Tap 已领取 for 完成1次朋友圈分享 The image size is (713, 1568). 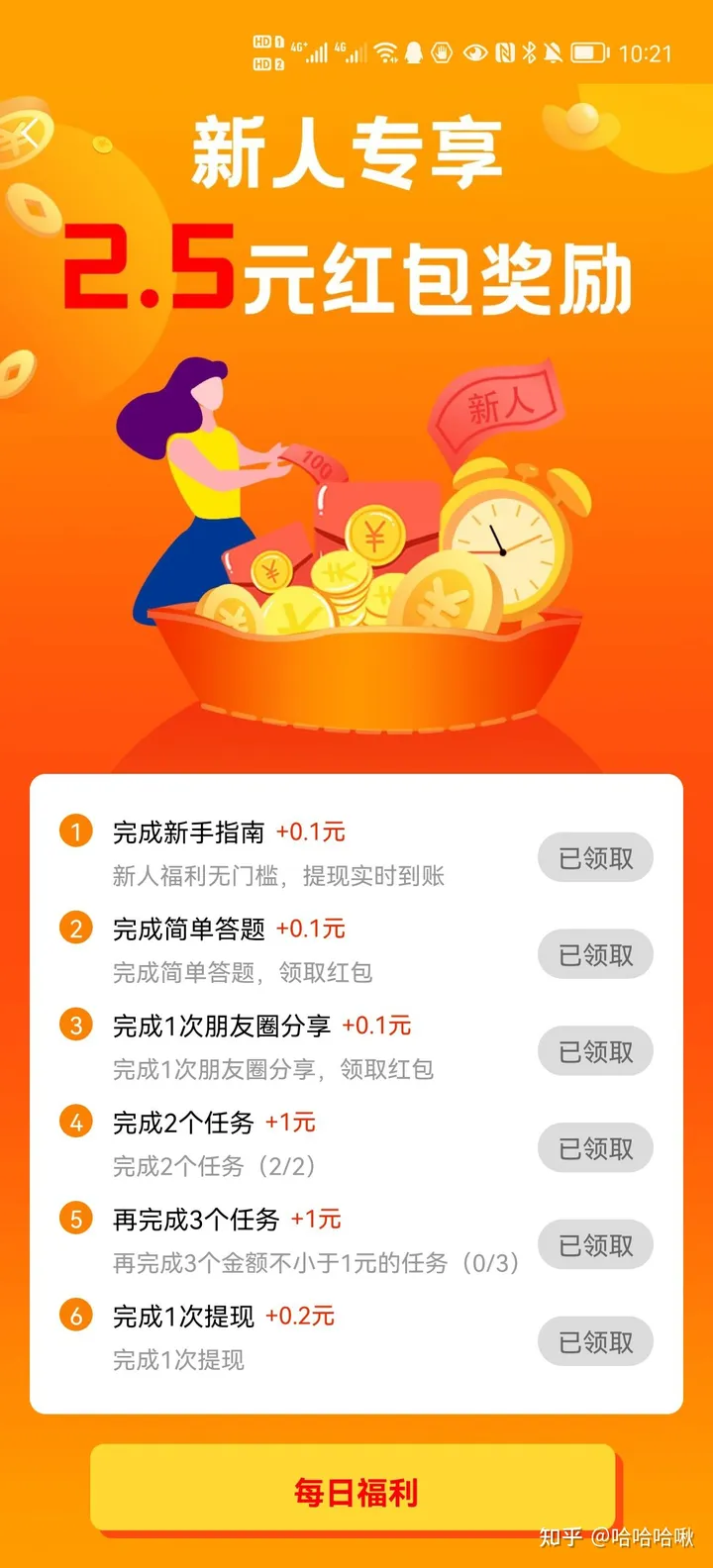pyautogui.click(x=595, y=1052)
